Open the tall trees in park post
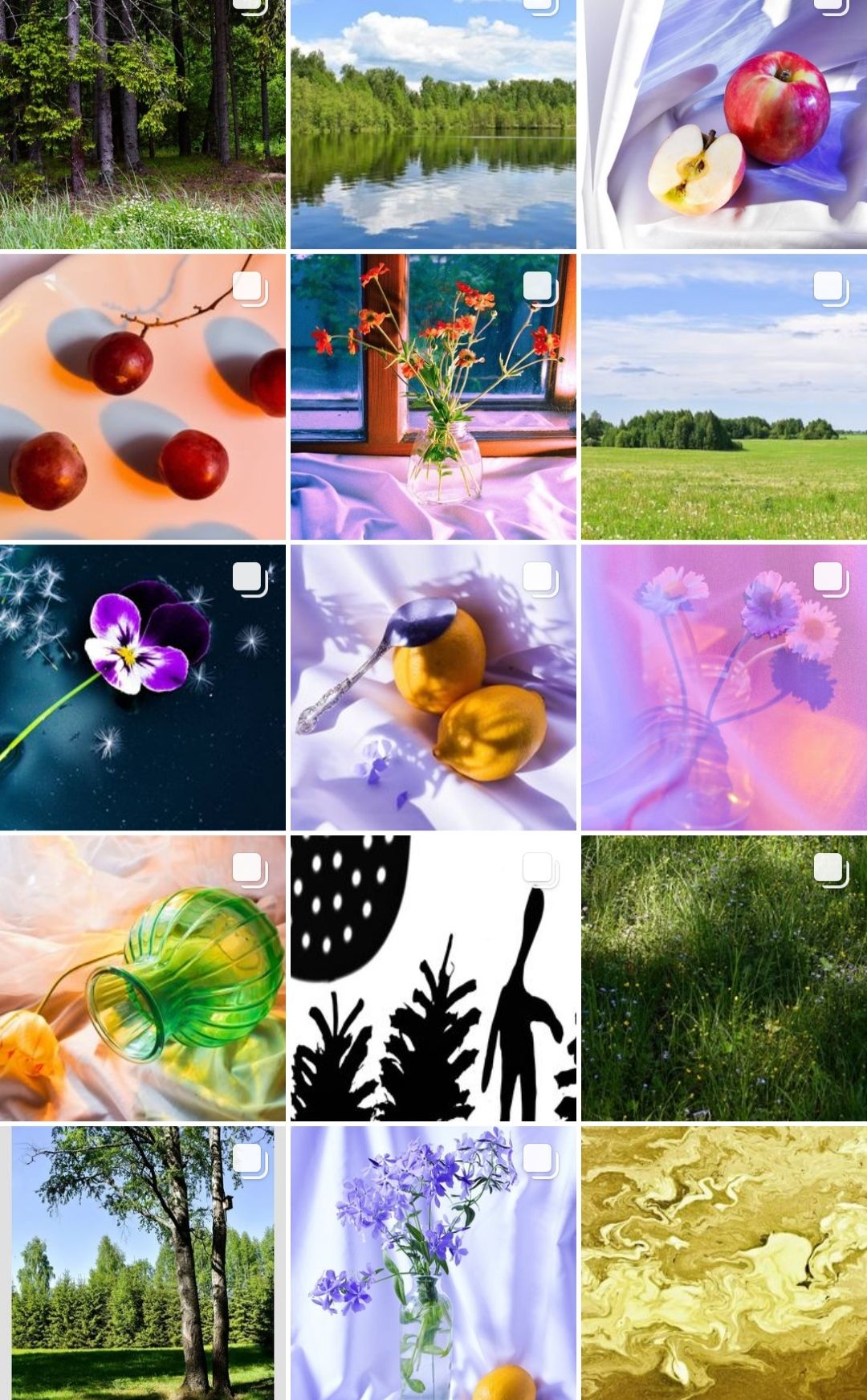867x1400 pixels. point(142,1263)
